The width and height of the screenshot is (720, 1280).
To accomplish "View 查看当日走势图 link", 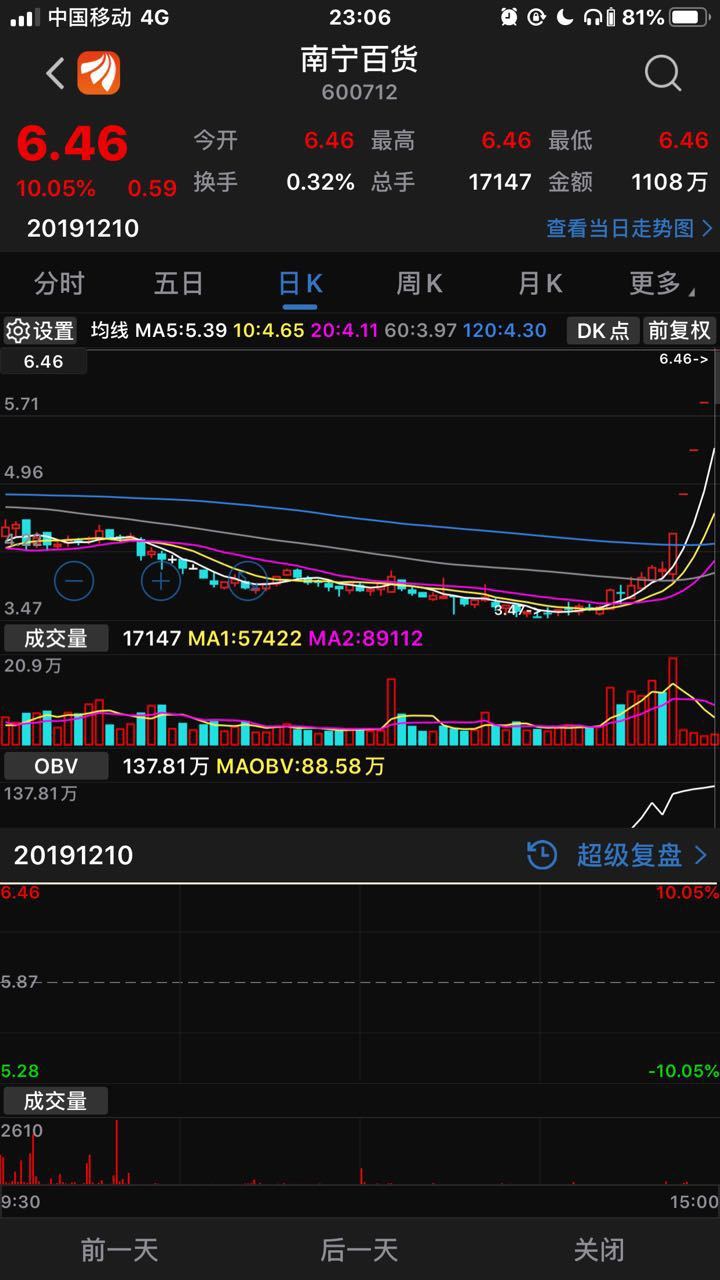I will [629, 228].
